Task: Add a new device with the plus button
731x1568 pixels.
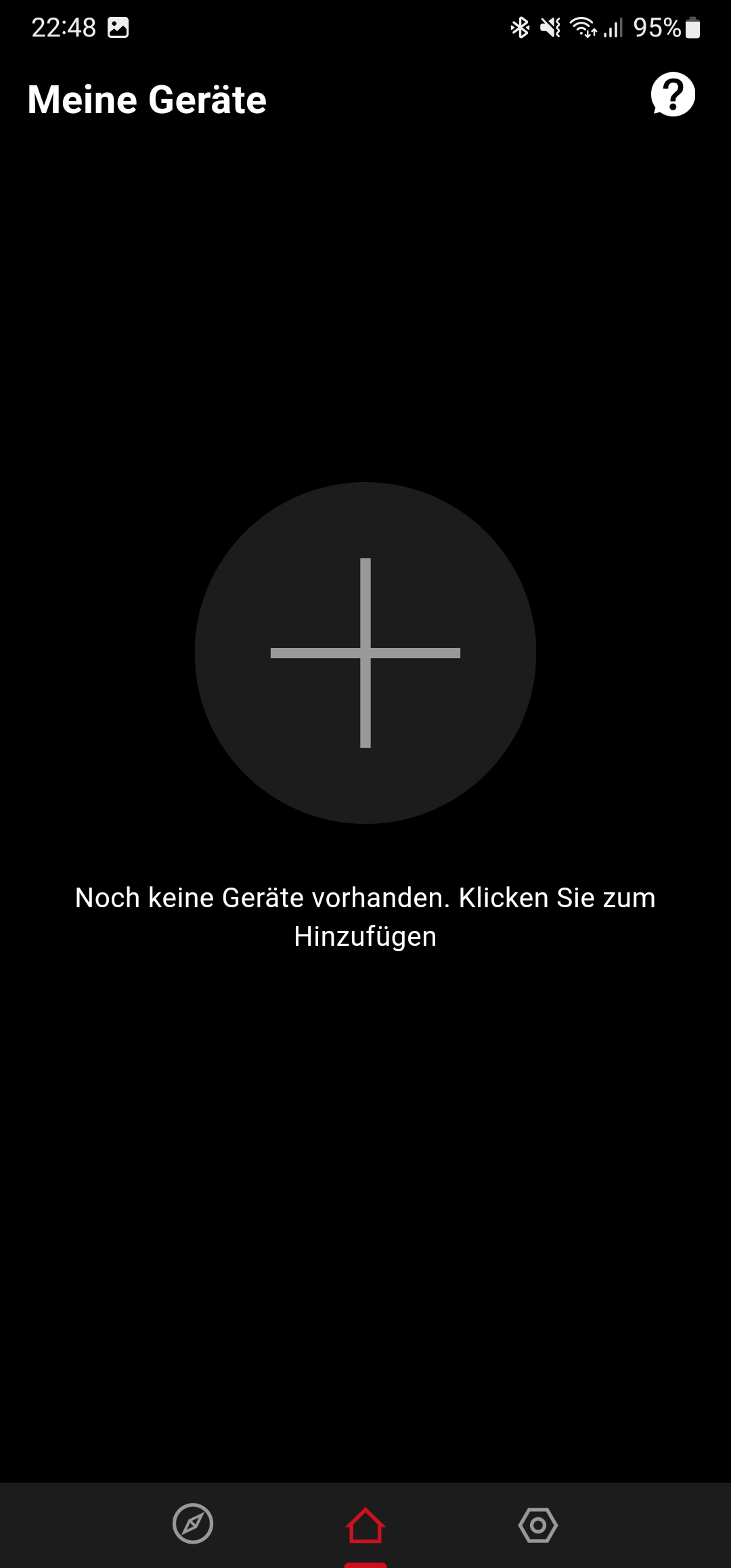Action: point(365,653)
